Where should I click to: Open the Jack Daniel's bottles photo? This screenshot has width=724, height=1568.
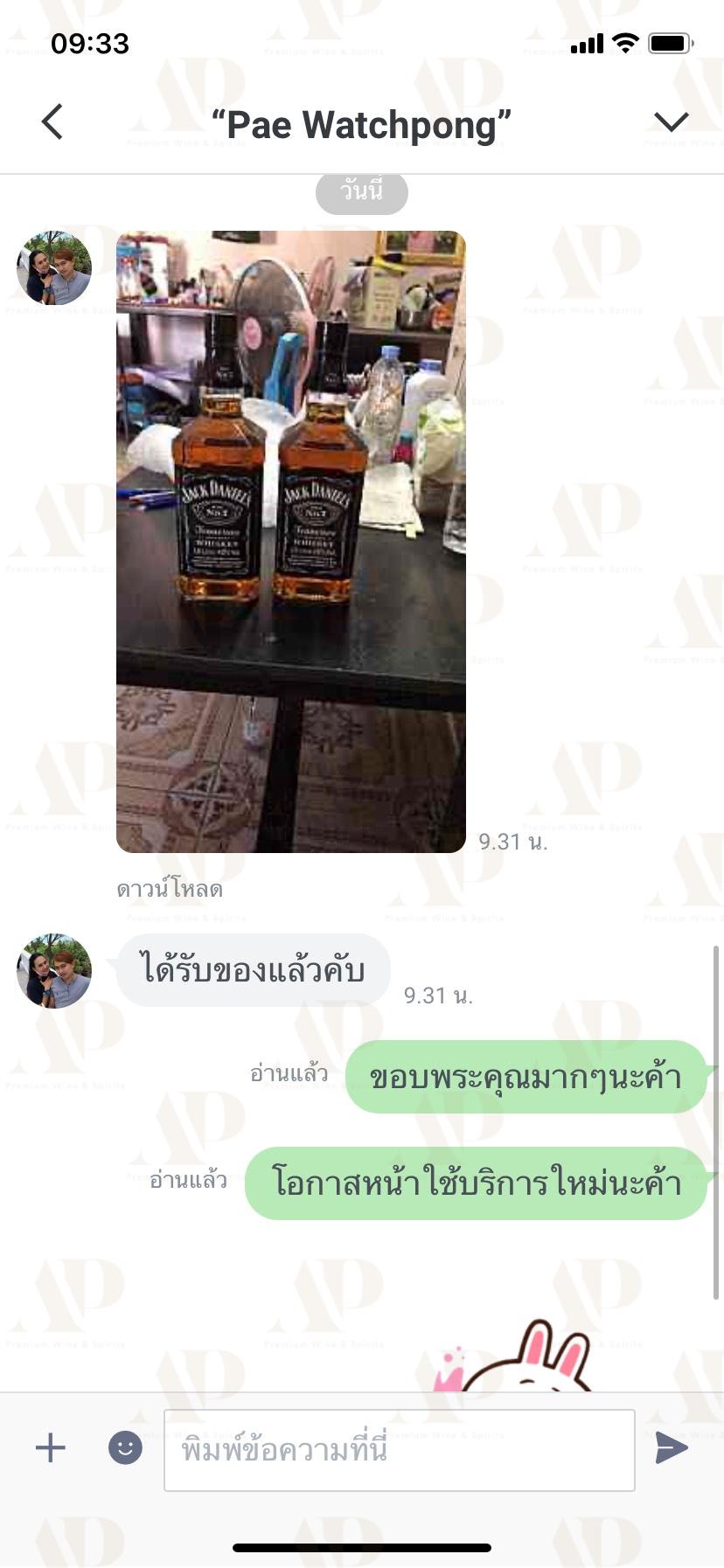pos(291,541)
